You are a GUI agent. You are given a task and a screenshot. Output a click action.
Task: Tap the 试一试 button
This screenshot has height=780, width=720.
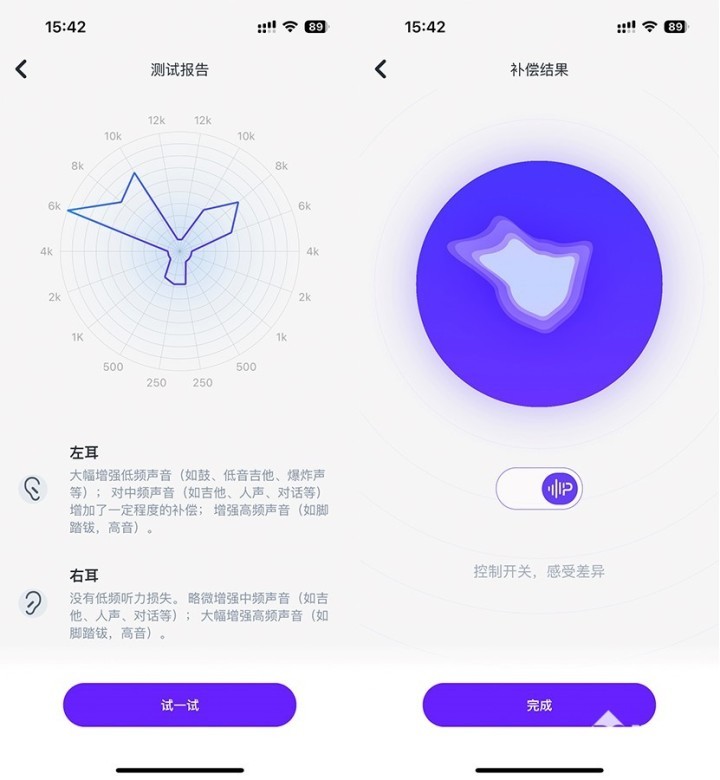[180, 705]
